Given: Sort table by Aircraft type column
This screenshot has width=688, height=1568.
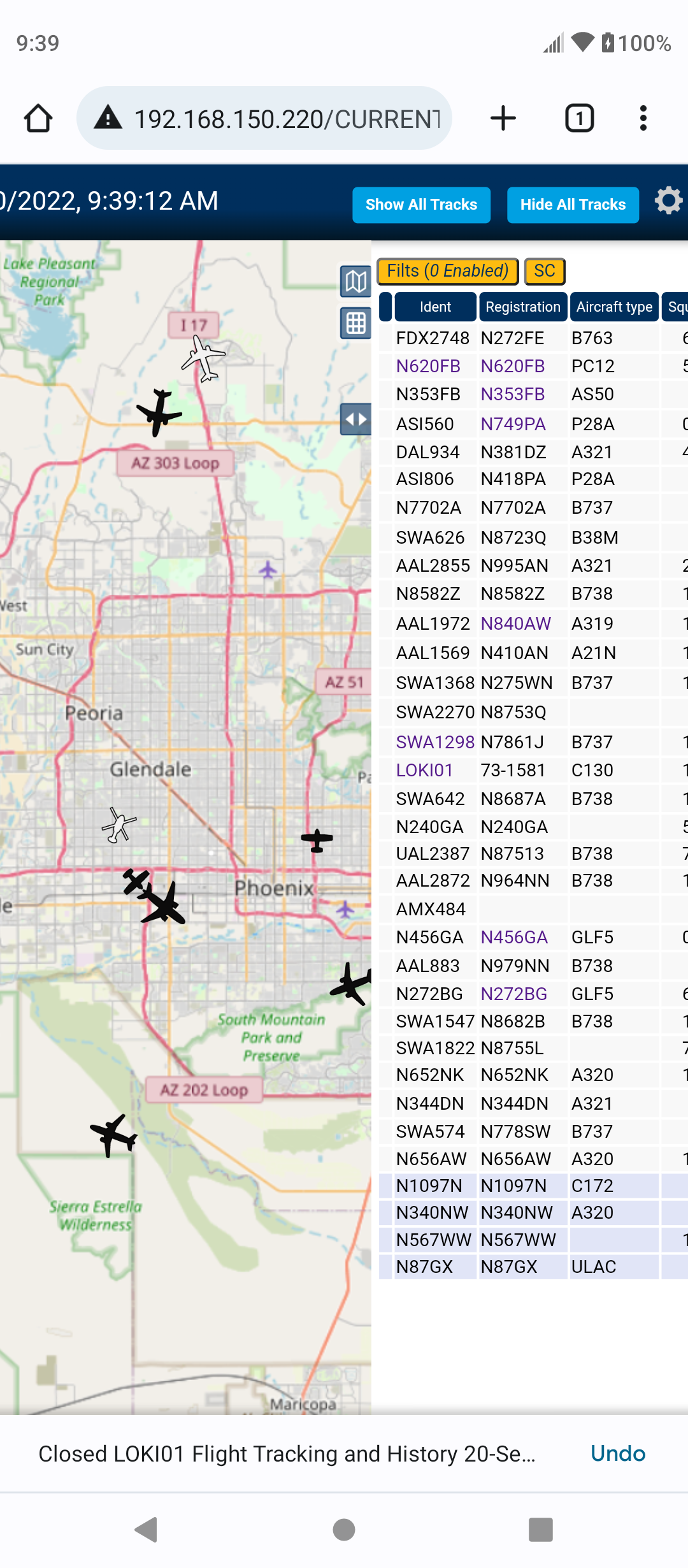Looking at the screenshot, I should point(614,307).
